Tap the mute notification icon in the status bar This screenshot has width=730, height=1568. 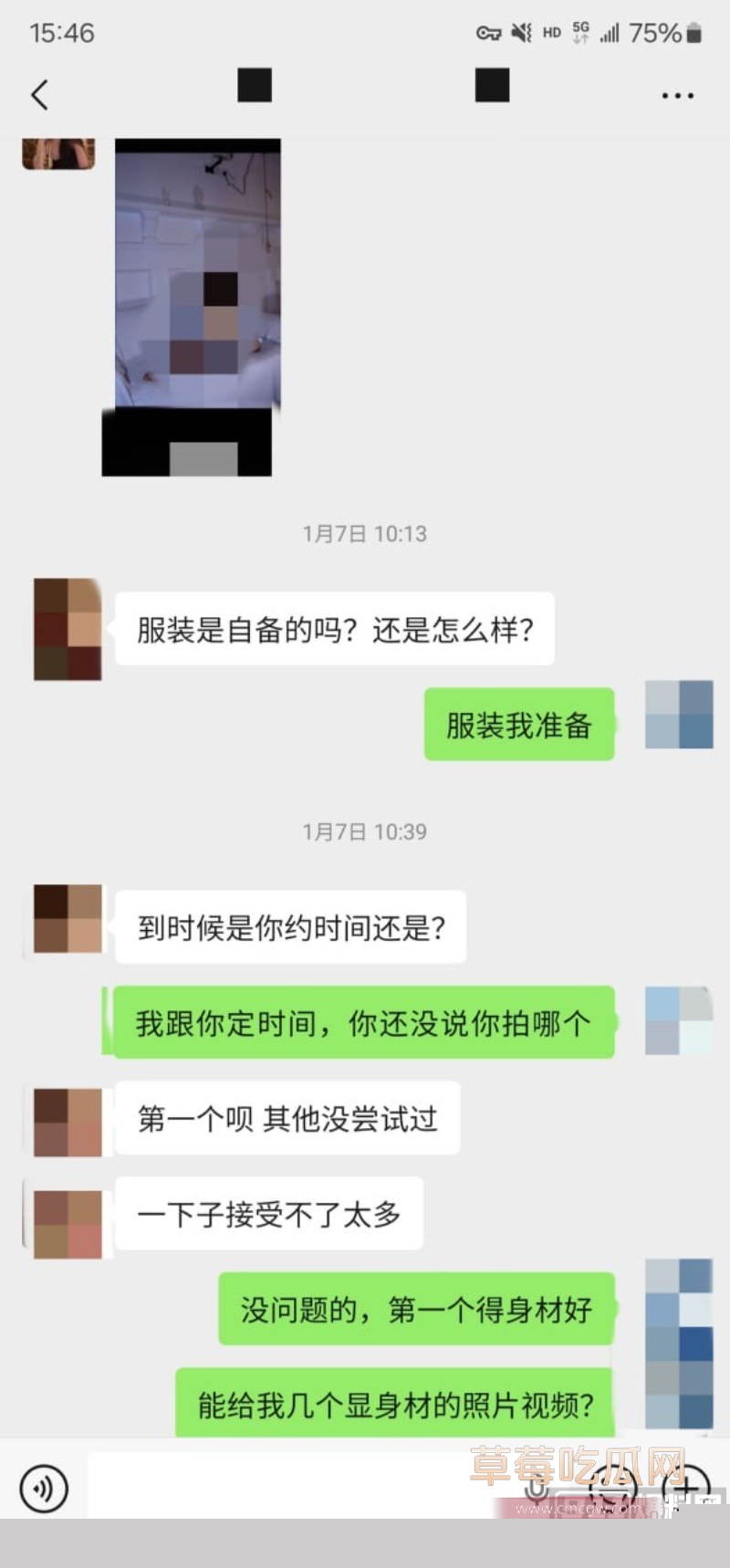(521, 32)
